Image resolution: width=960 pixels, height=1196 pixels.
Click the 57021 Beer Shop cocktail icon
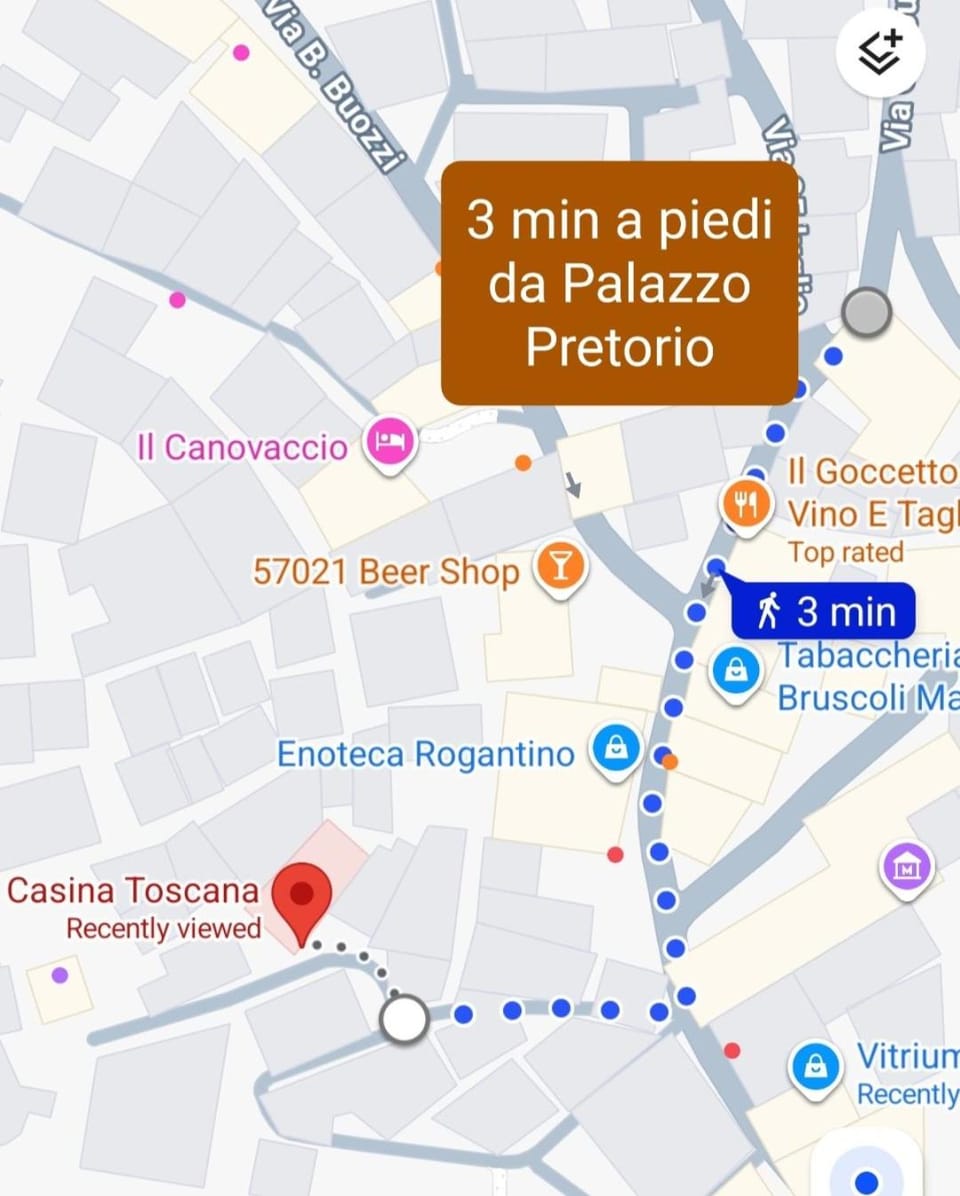560,566
